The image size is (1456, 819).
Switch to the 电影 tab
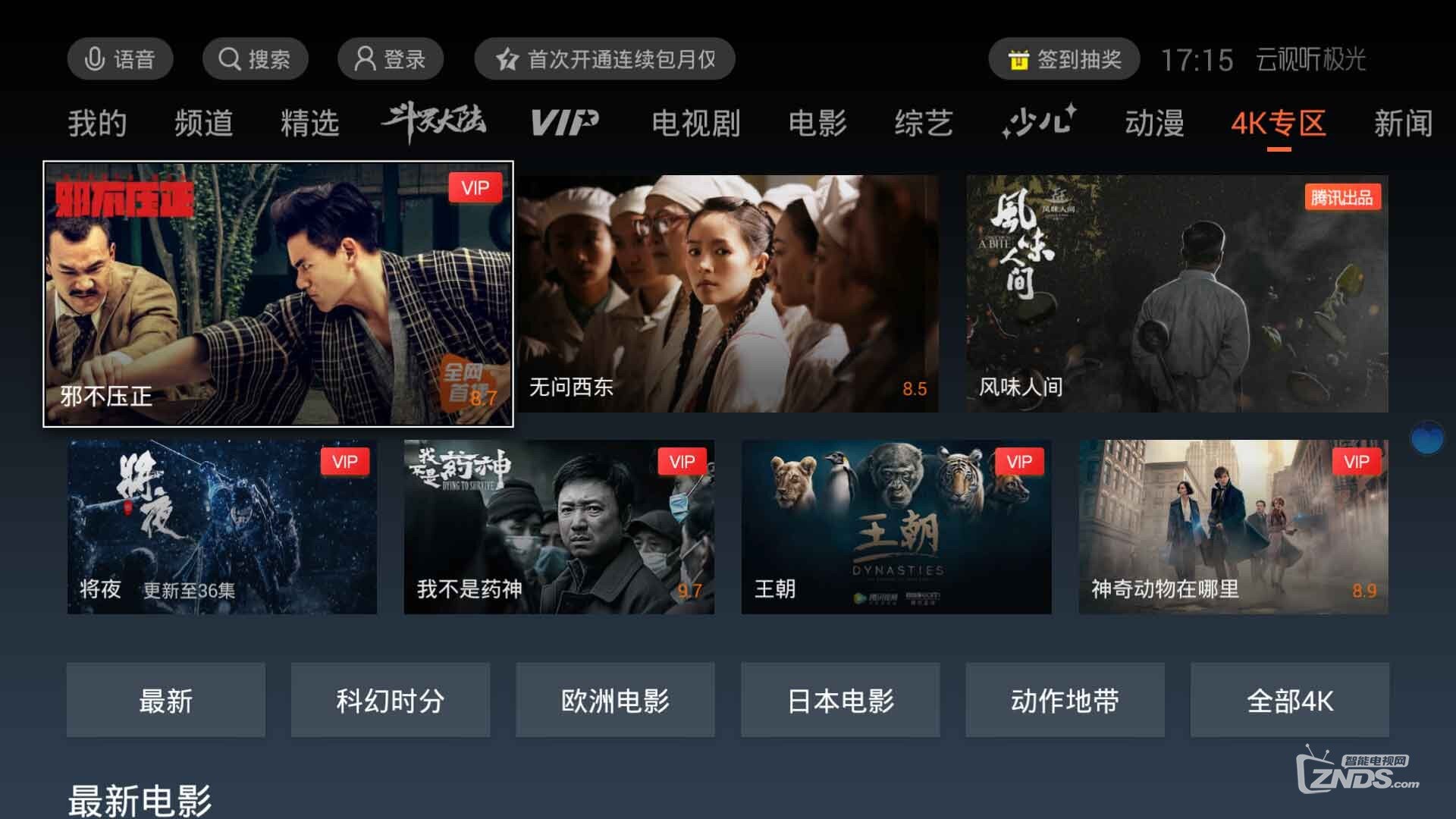pyautogui.click(x=817, y=123)
